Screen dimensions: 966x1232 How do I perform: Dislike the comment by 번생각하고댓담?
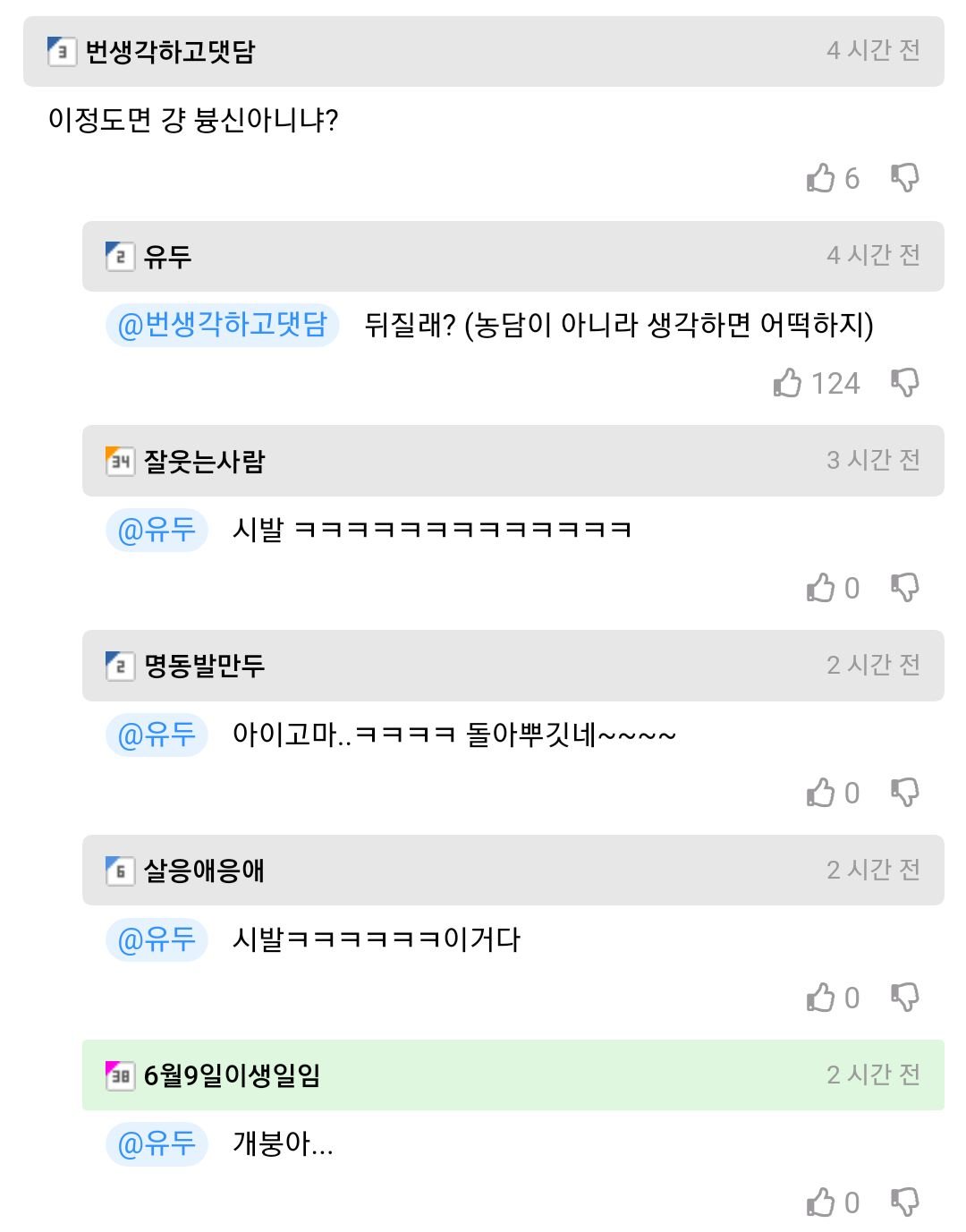[904, 178]
